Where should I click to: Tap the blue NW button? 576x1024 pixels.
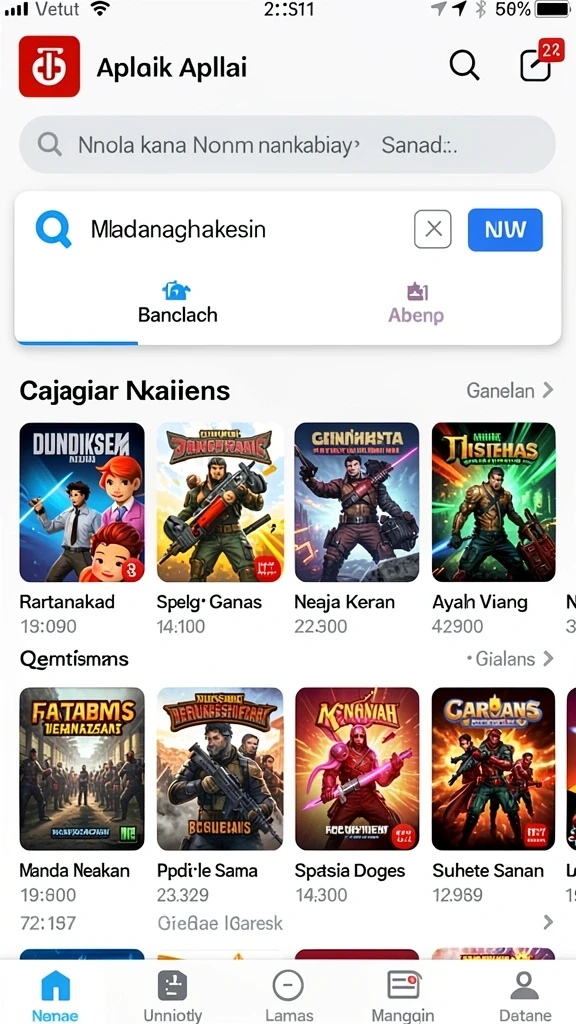[505, 230]
